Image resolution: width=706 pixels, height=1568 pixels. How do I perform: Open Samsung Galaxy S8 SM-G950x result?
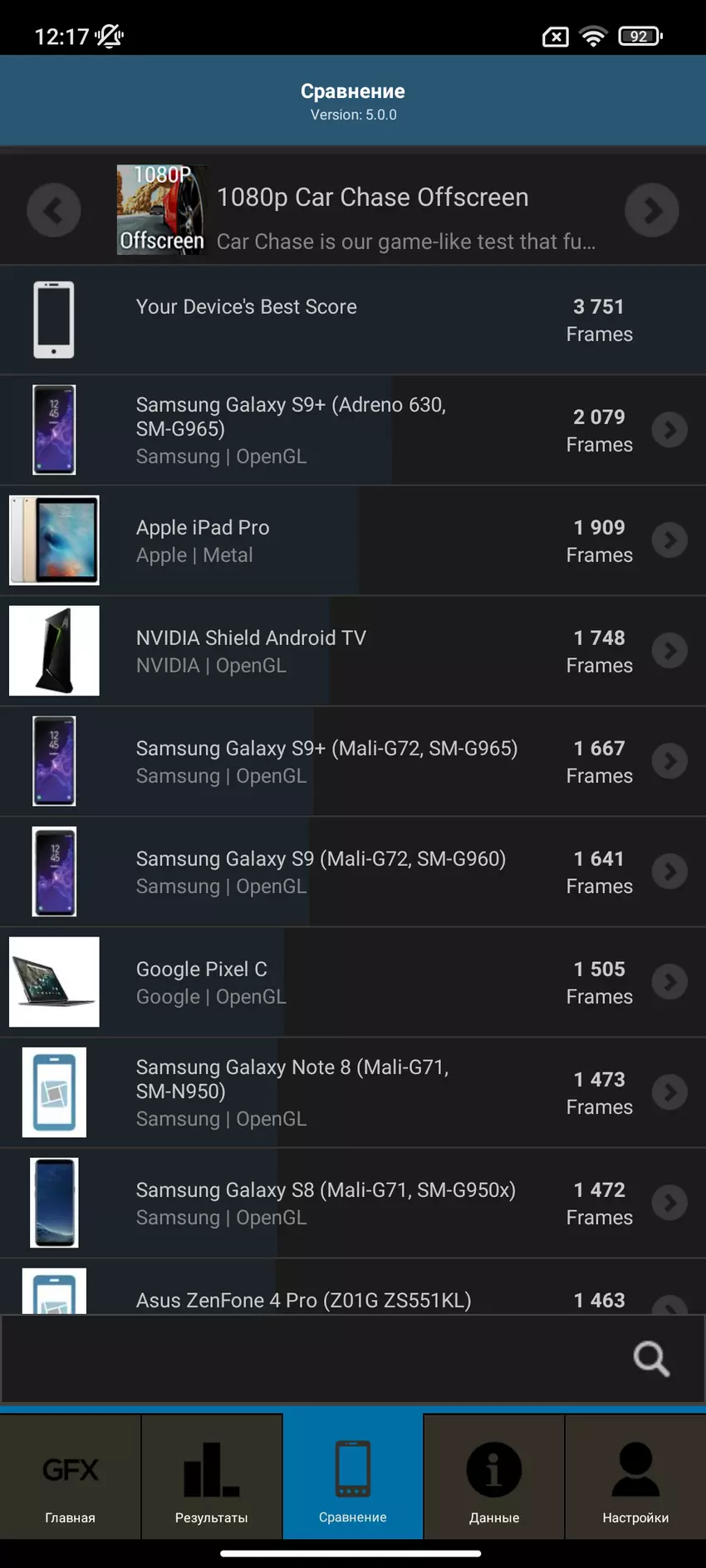pos(353,1203)
